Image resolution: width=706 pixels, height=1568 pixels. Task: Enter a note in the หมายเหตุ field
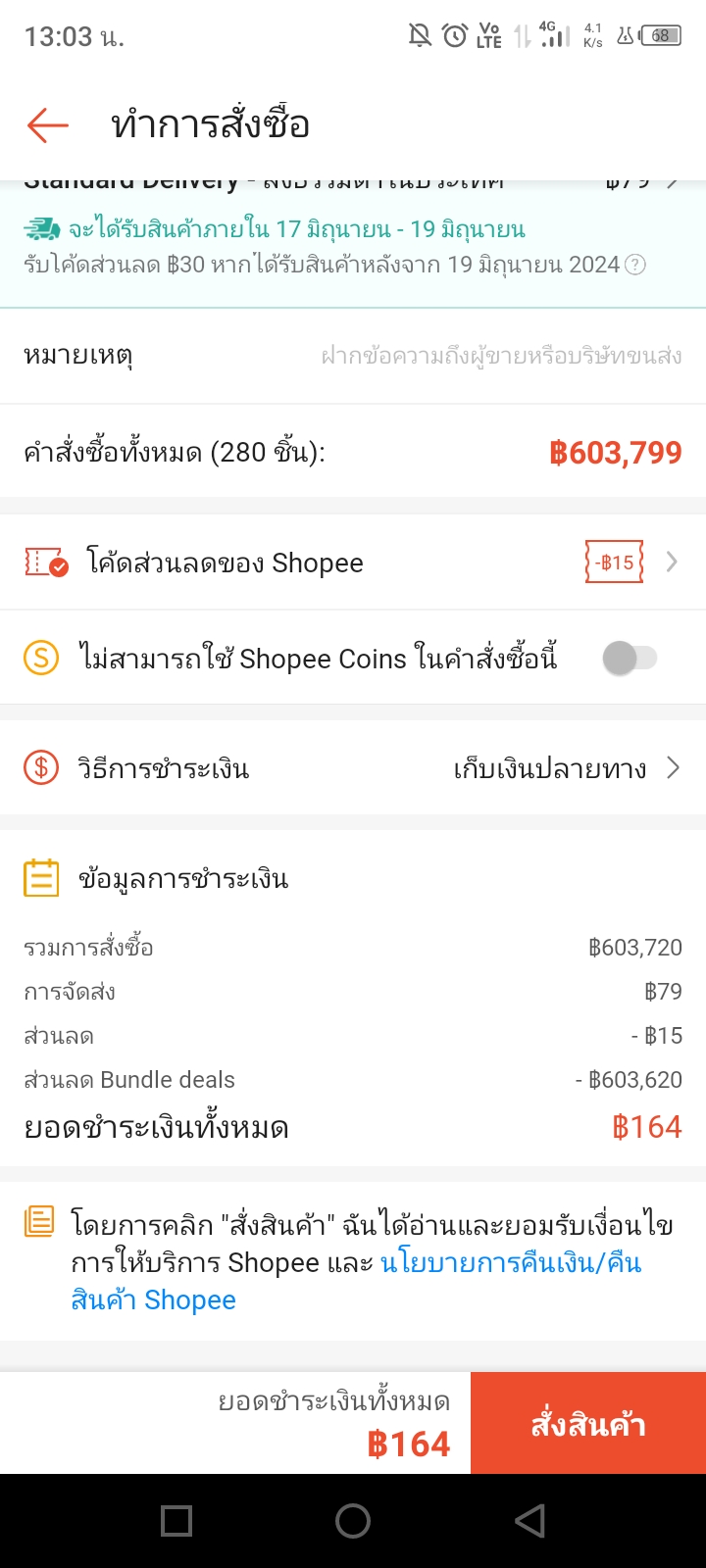[353, 356]
